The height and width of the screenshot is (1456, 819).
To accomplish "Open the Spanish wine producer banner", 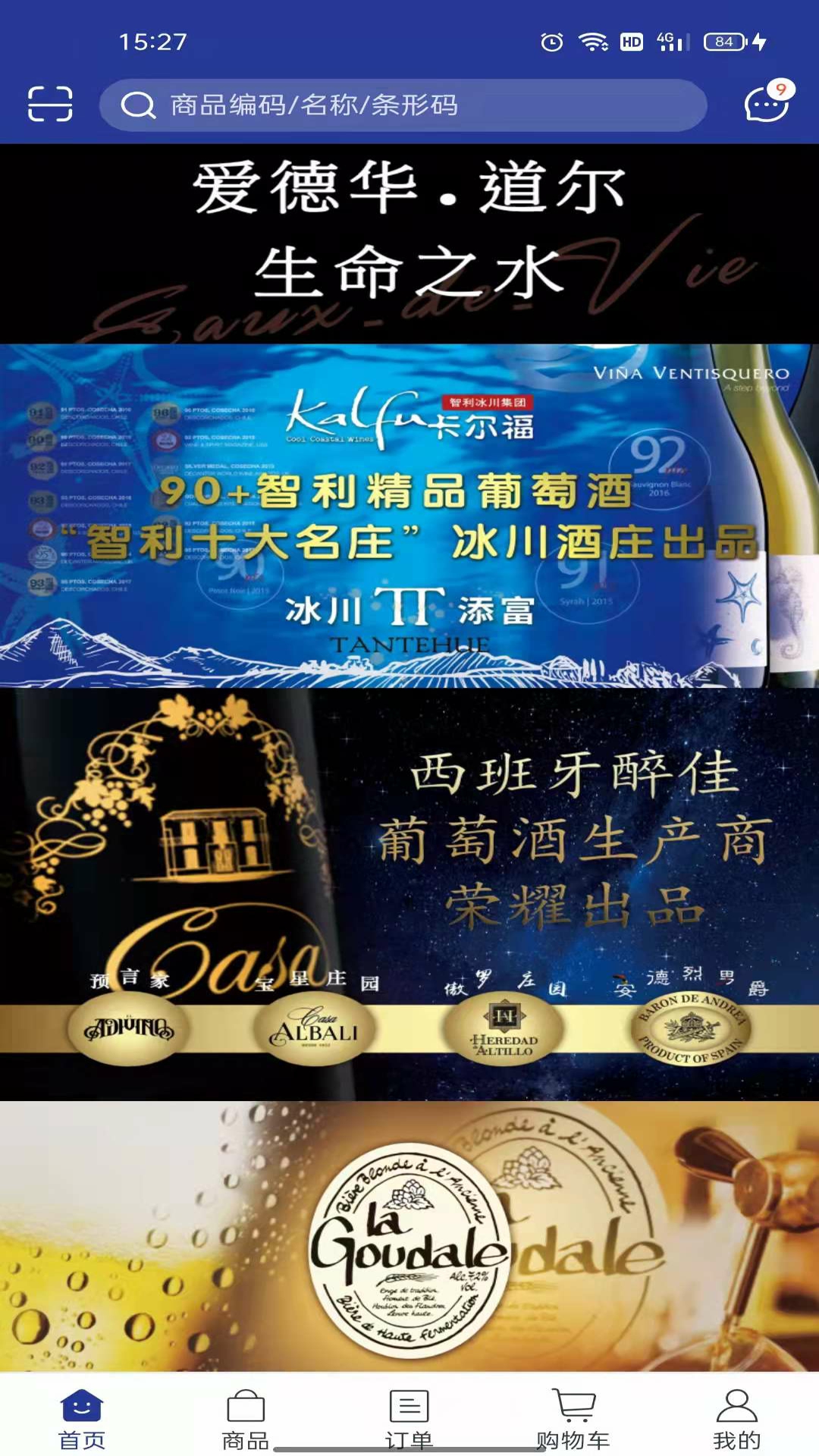I will [409, 893].
